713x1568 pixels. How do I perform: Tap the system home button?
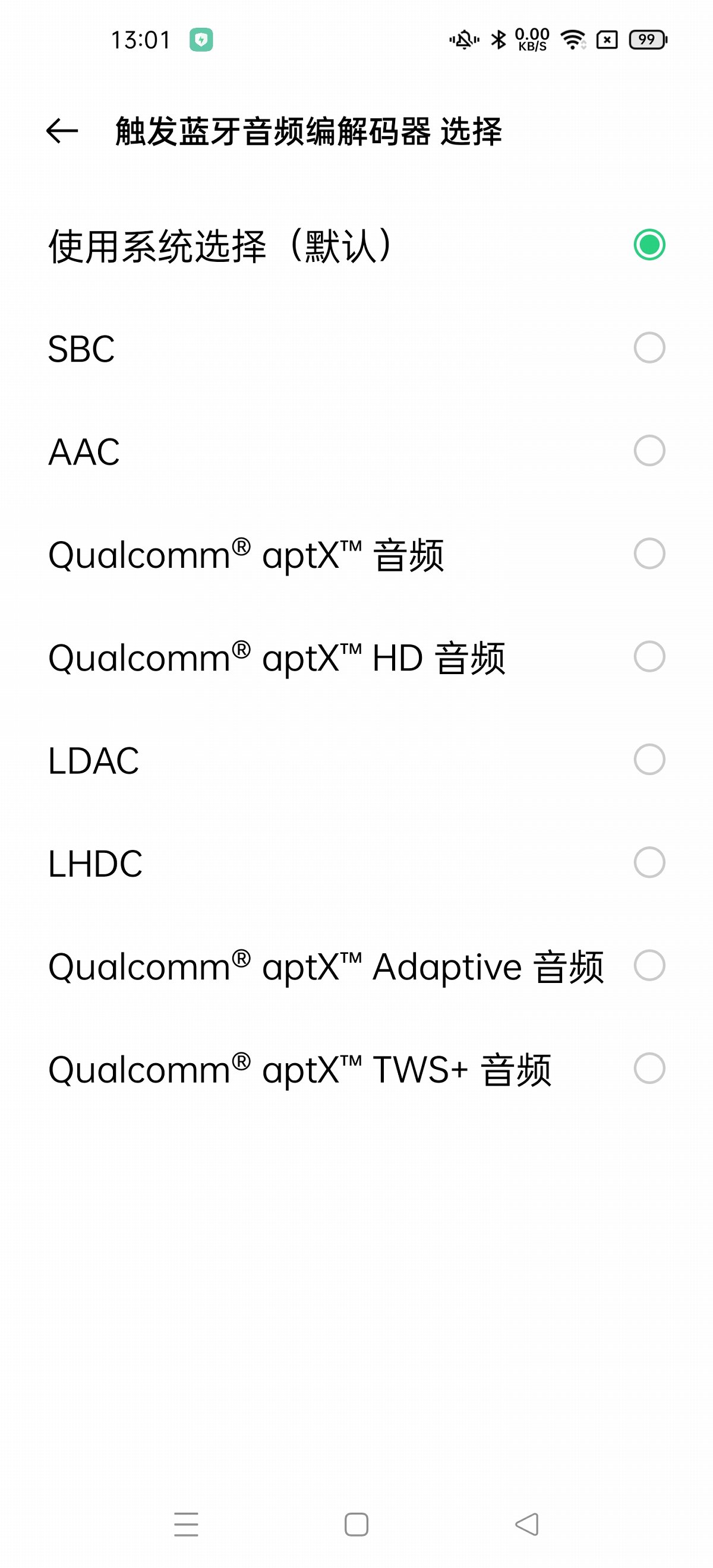point(356,1524)
